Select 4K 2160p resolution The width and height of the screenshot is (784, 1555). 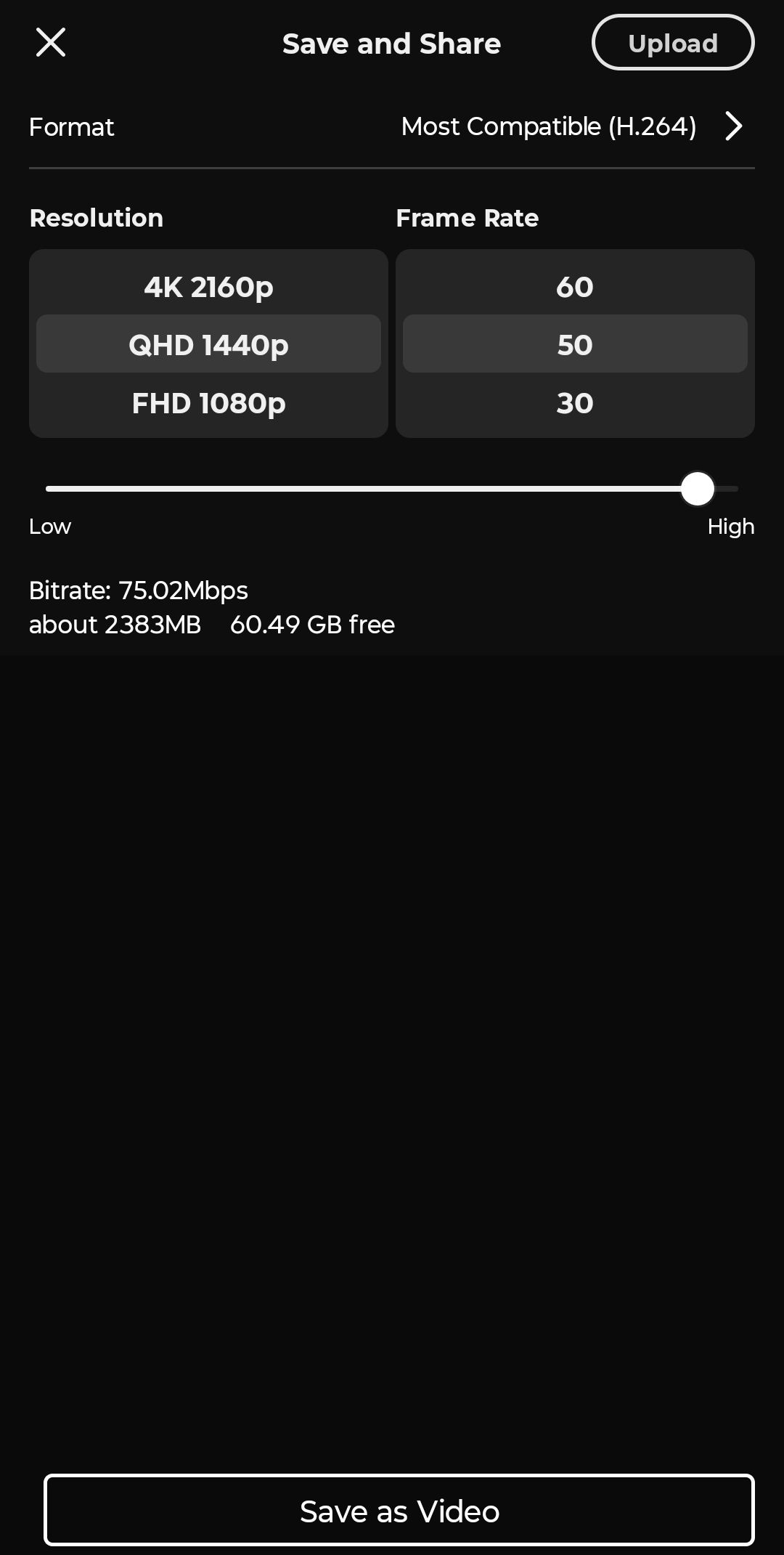point(208,287)
